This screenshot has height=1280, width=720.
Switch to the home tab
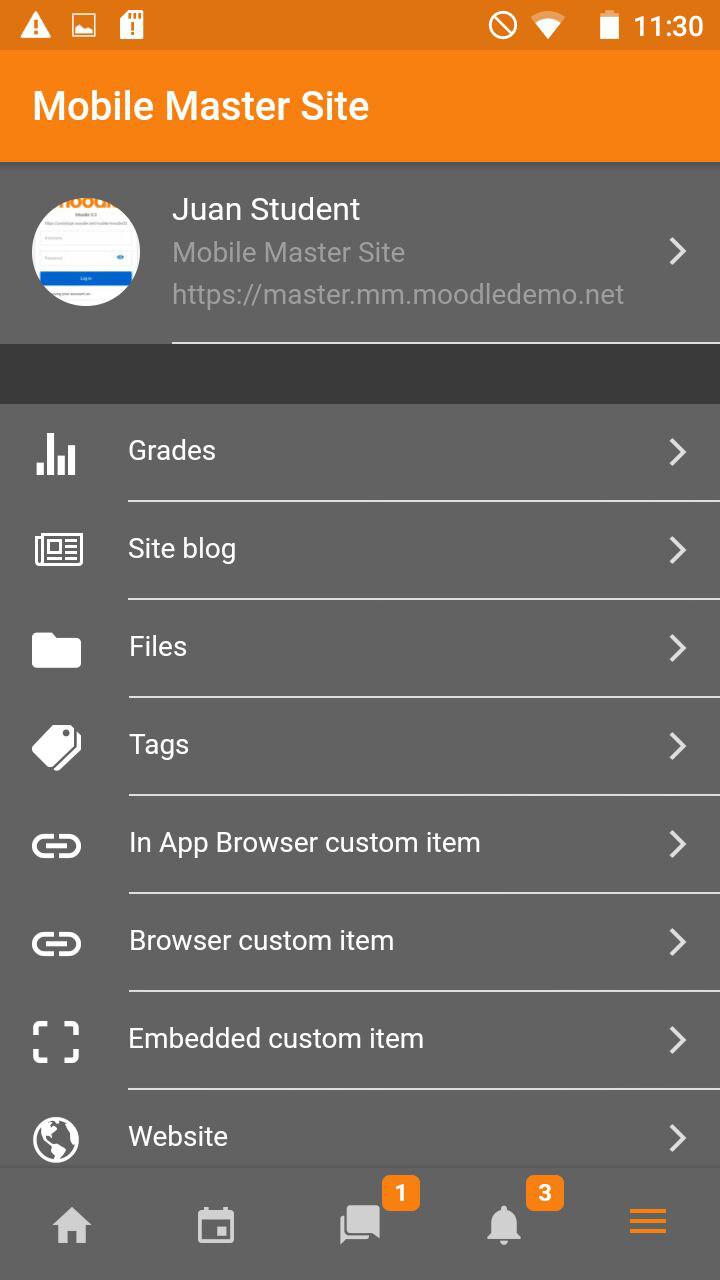tap(72, 1224)
